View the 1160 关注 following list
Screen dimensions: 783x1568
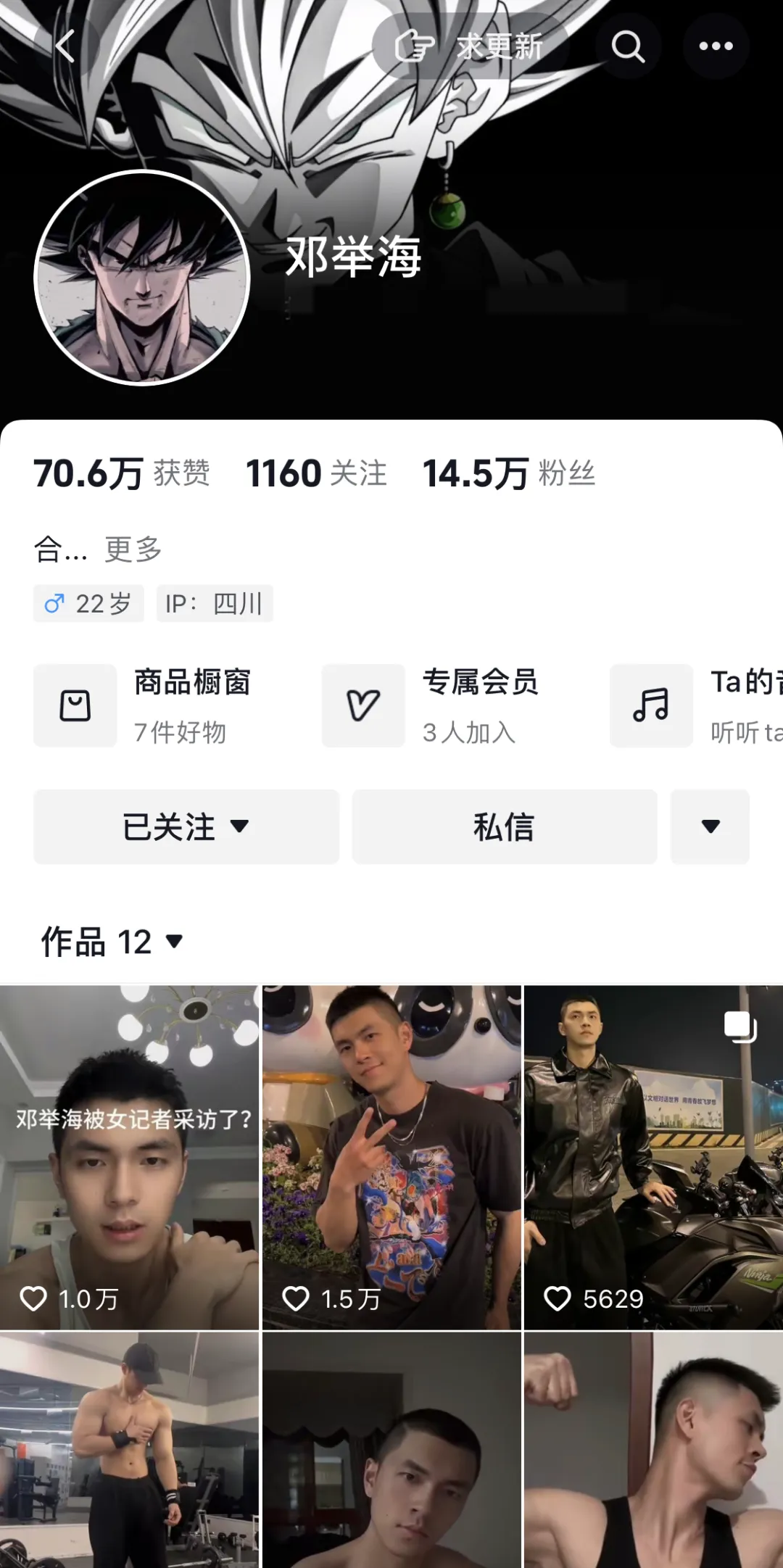(316, 473)
